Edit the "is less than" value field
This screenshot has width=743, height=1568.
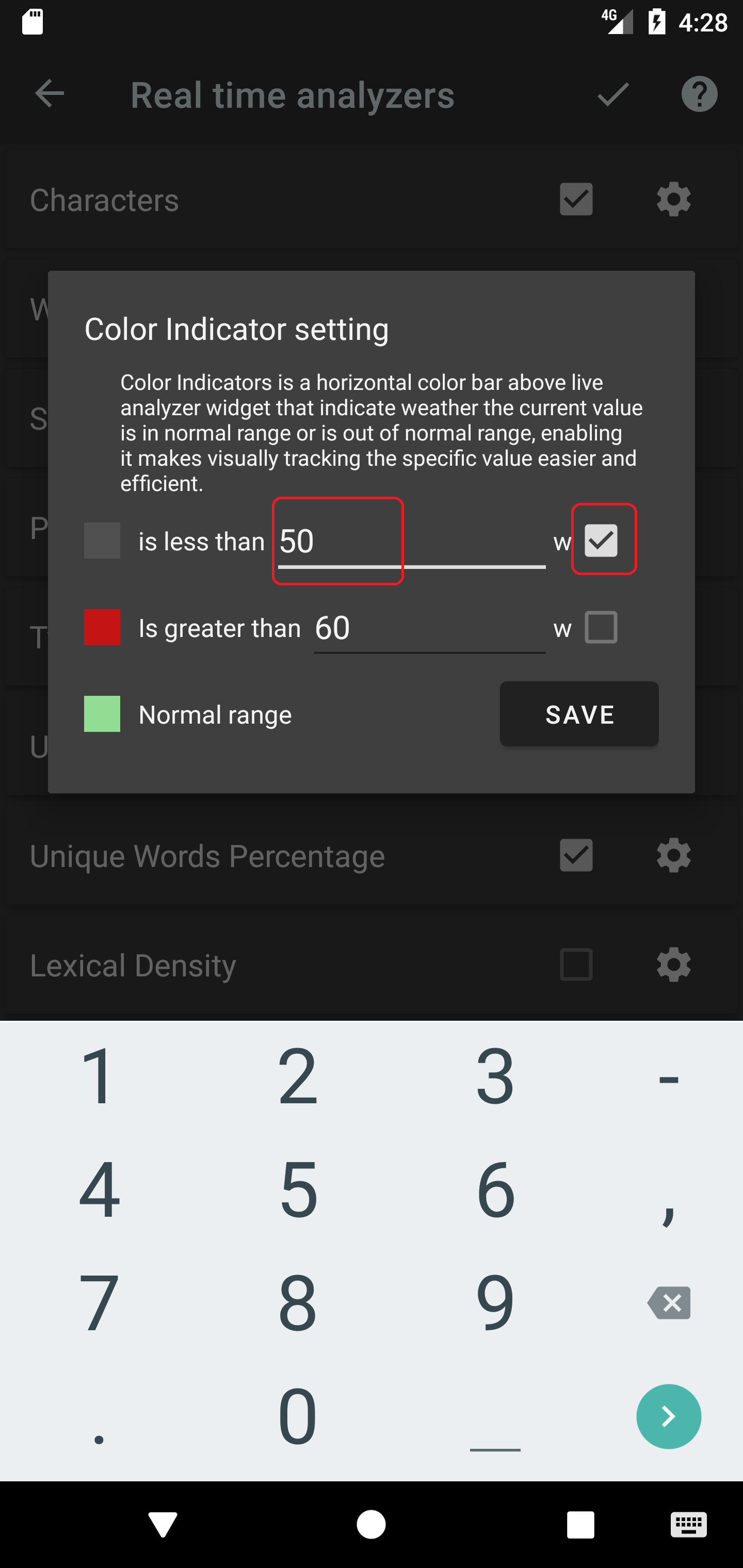click(411, 541)
